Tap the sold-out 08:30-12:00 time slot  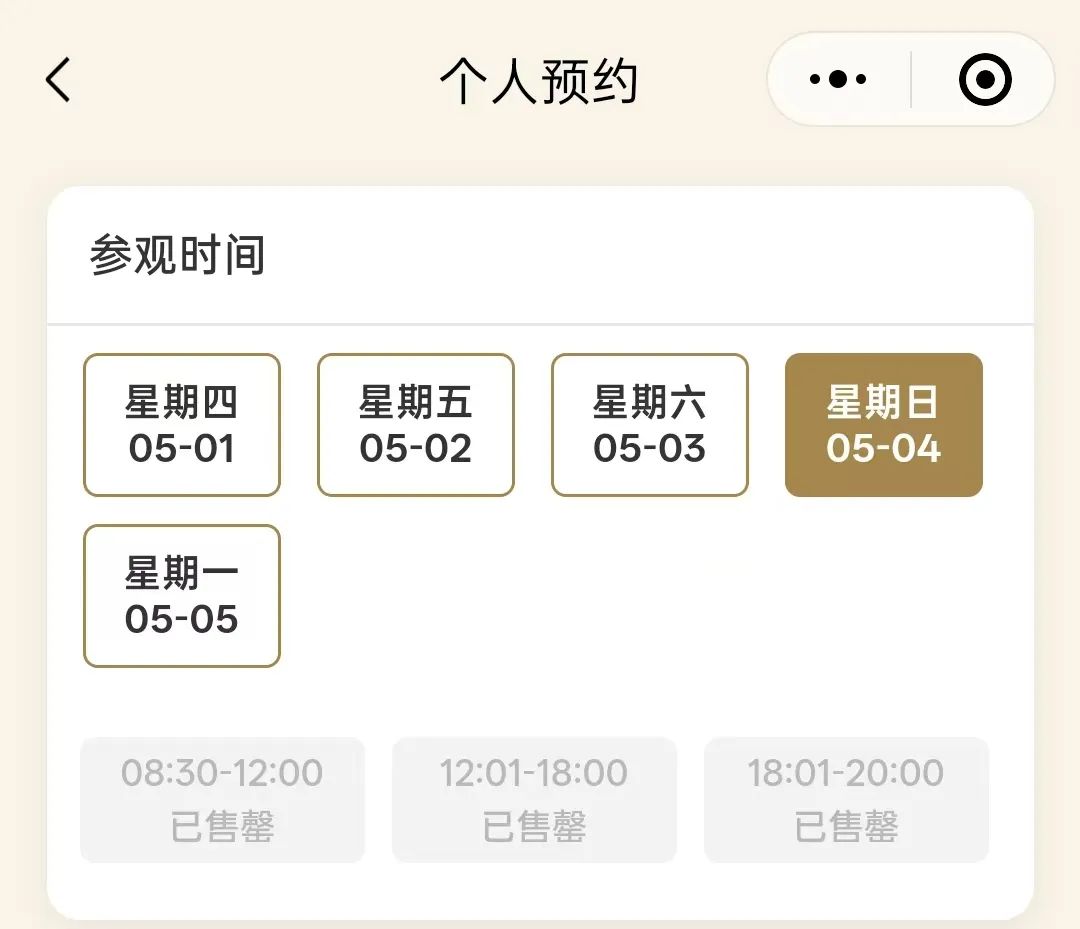[x=222, y=799]
